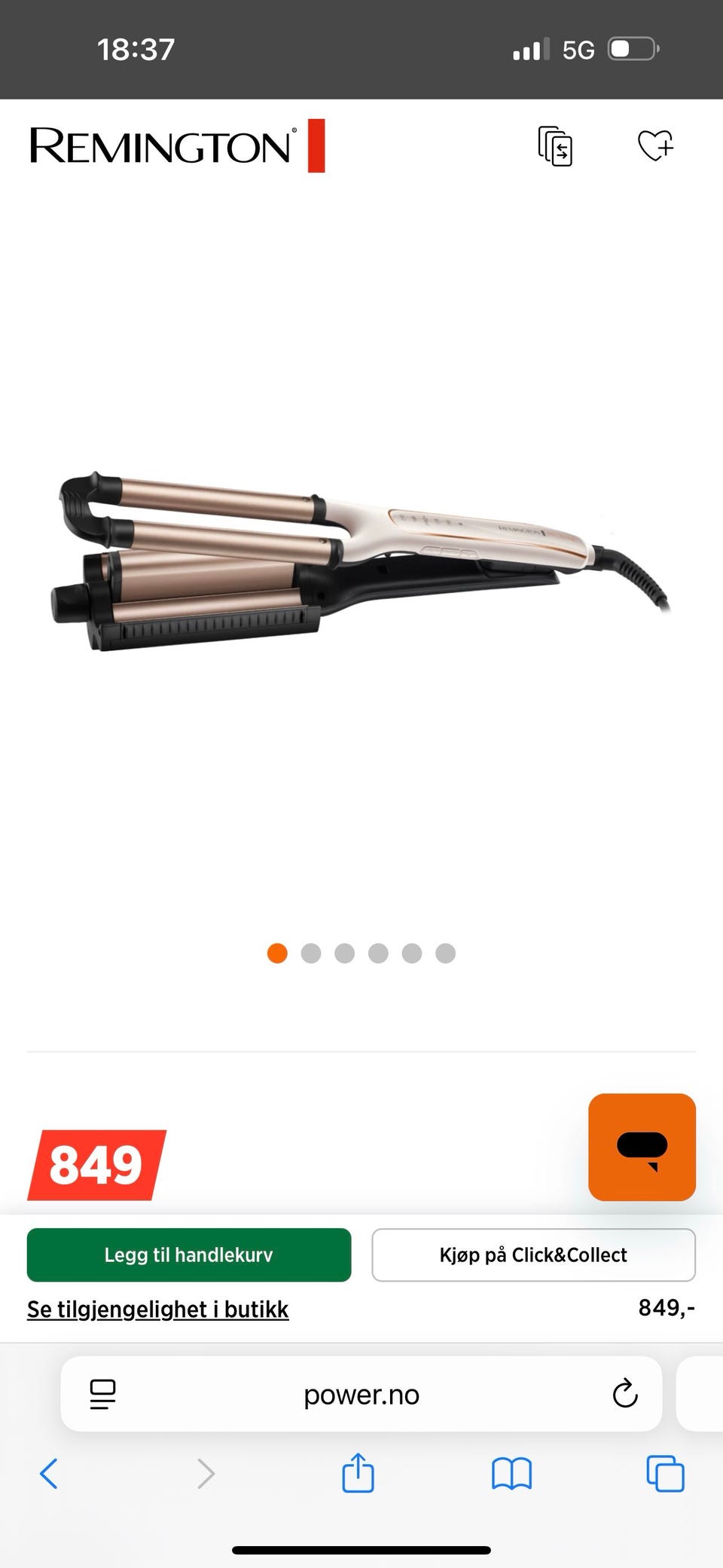This screenshot has width=723, height=1568.
Task: Open the orange chat support button
Action: pyautogui.click(x=642, y=1147)
